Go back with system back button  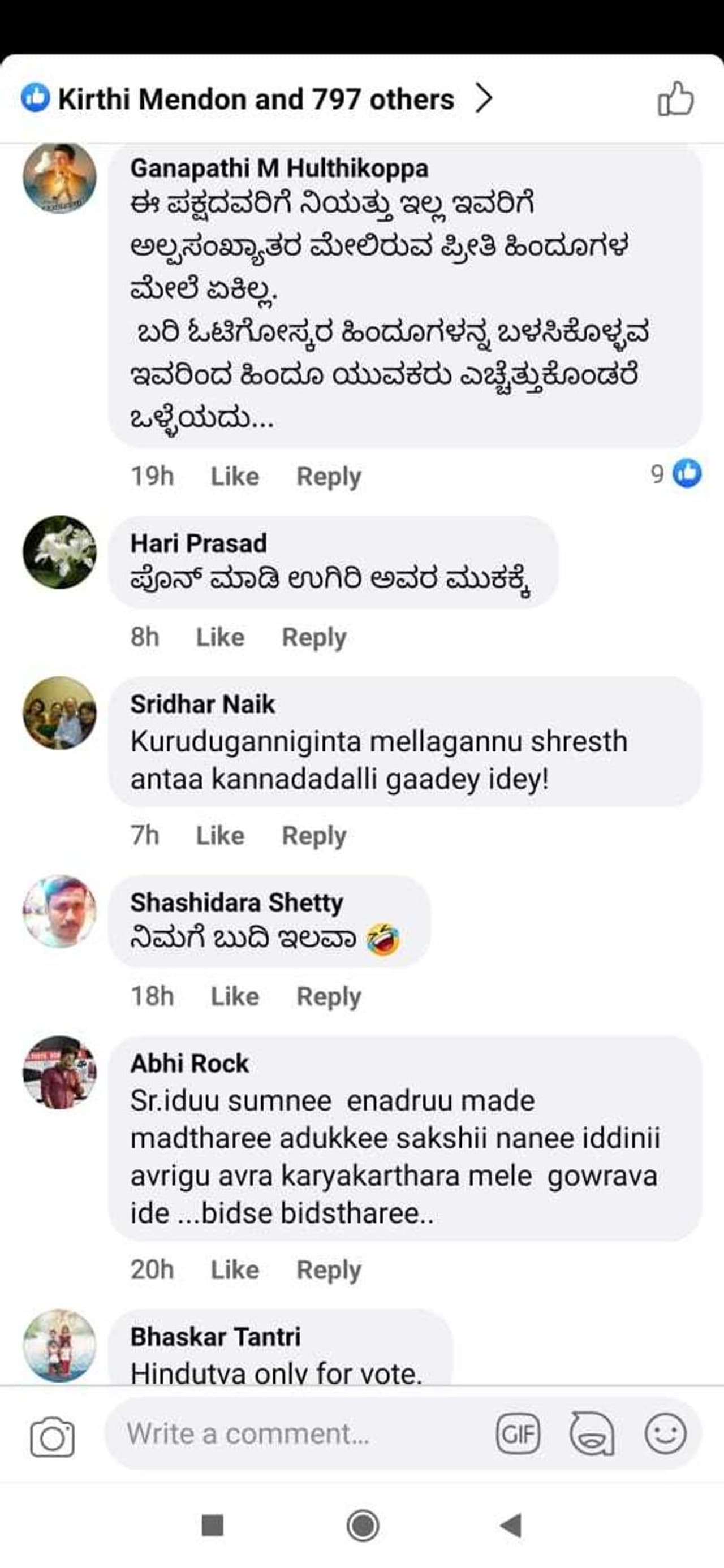[x=510, y=1526]
